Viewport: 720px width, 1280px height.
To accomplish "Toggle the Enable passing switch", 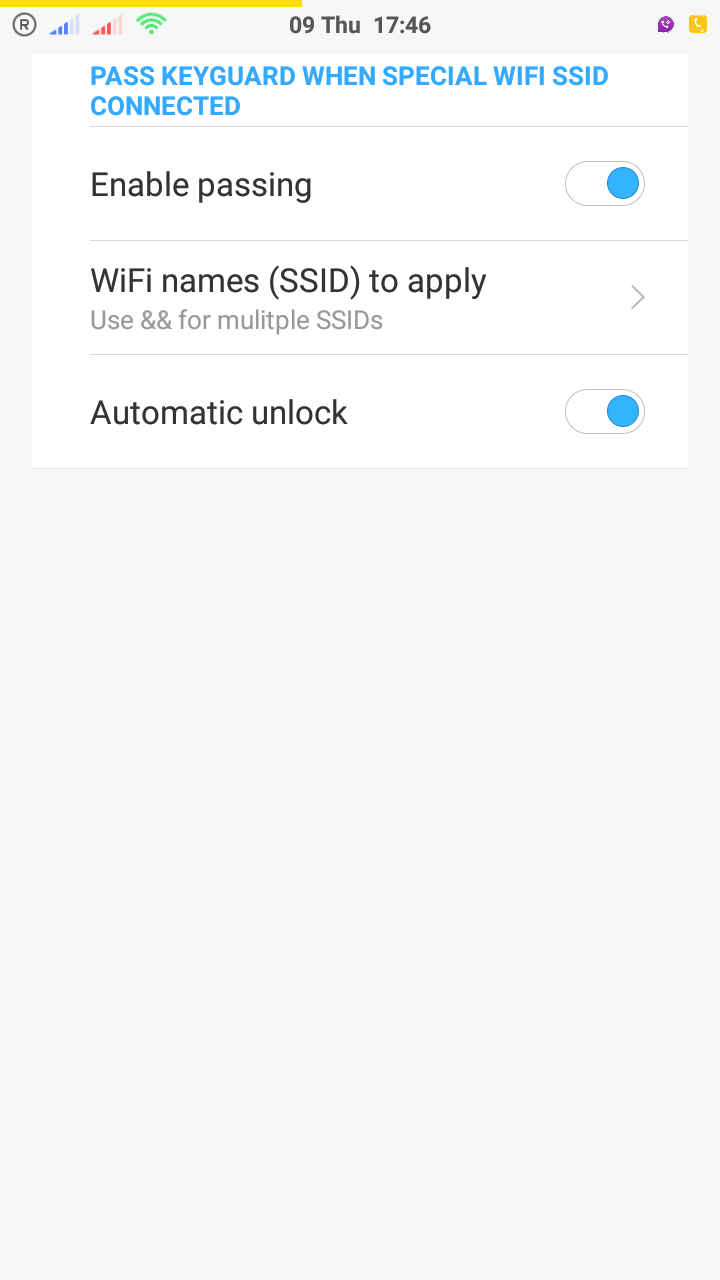I will pos(604,184).
